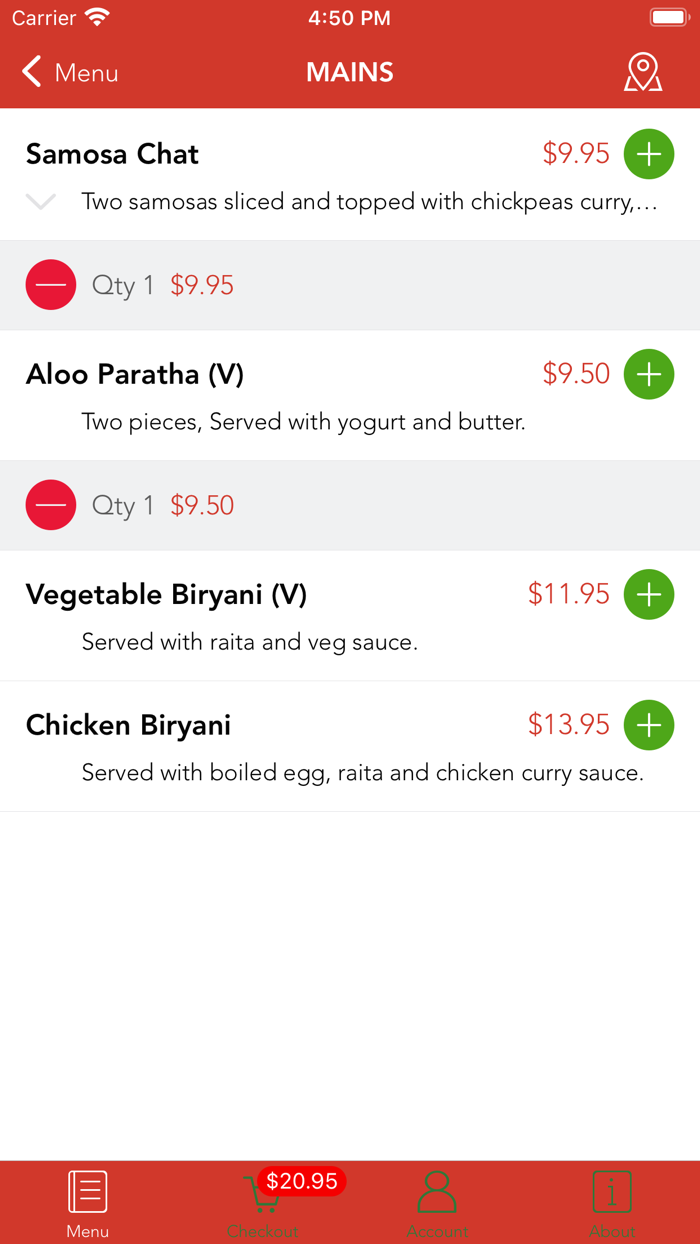Image resolution: width=700 pixels, height=1244 pixels.
Task: Open the About tab
Action: 612,1203
